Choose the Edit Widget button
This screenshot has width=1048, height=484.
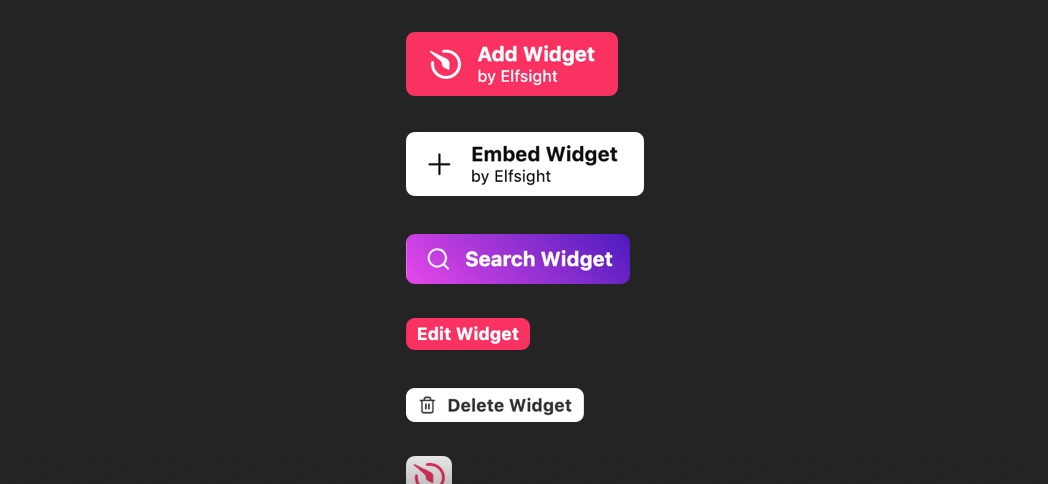(468, 334)
